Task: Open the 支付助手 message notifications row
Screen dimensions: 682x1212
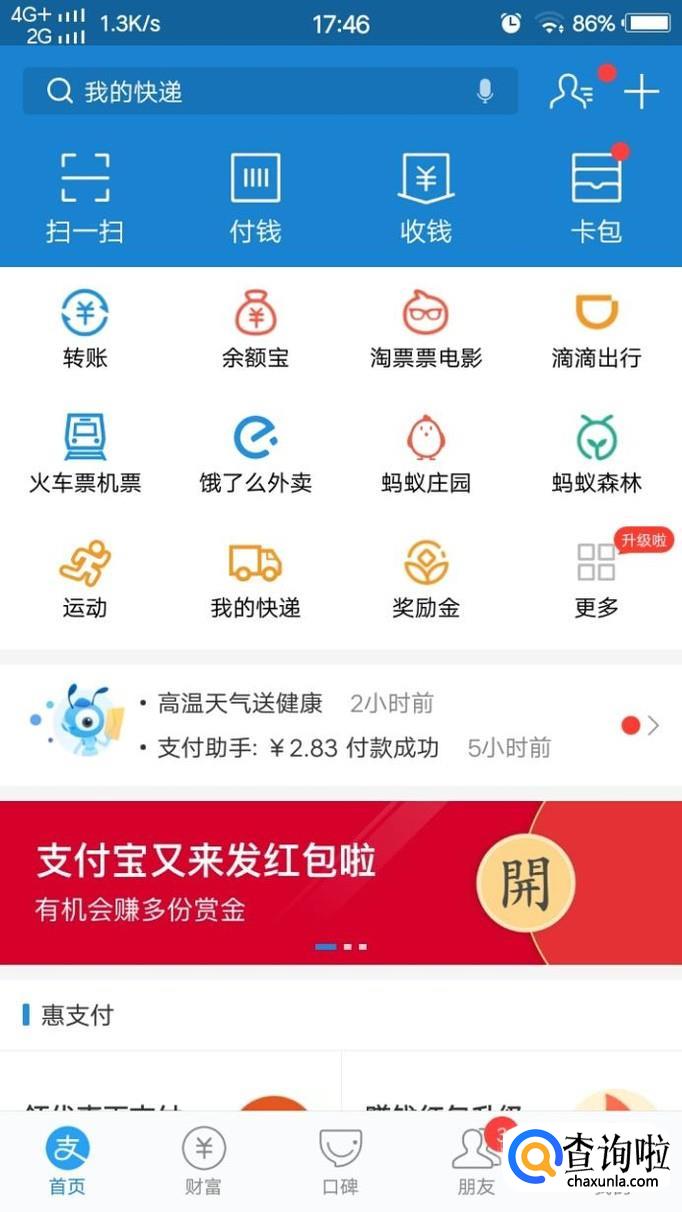Action: pyautogui.click(x=341, y=725)
